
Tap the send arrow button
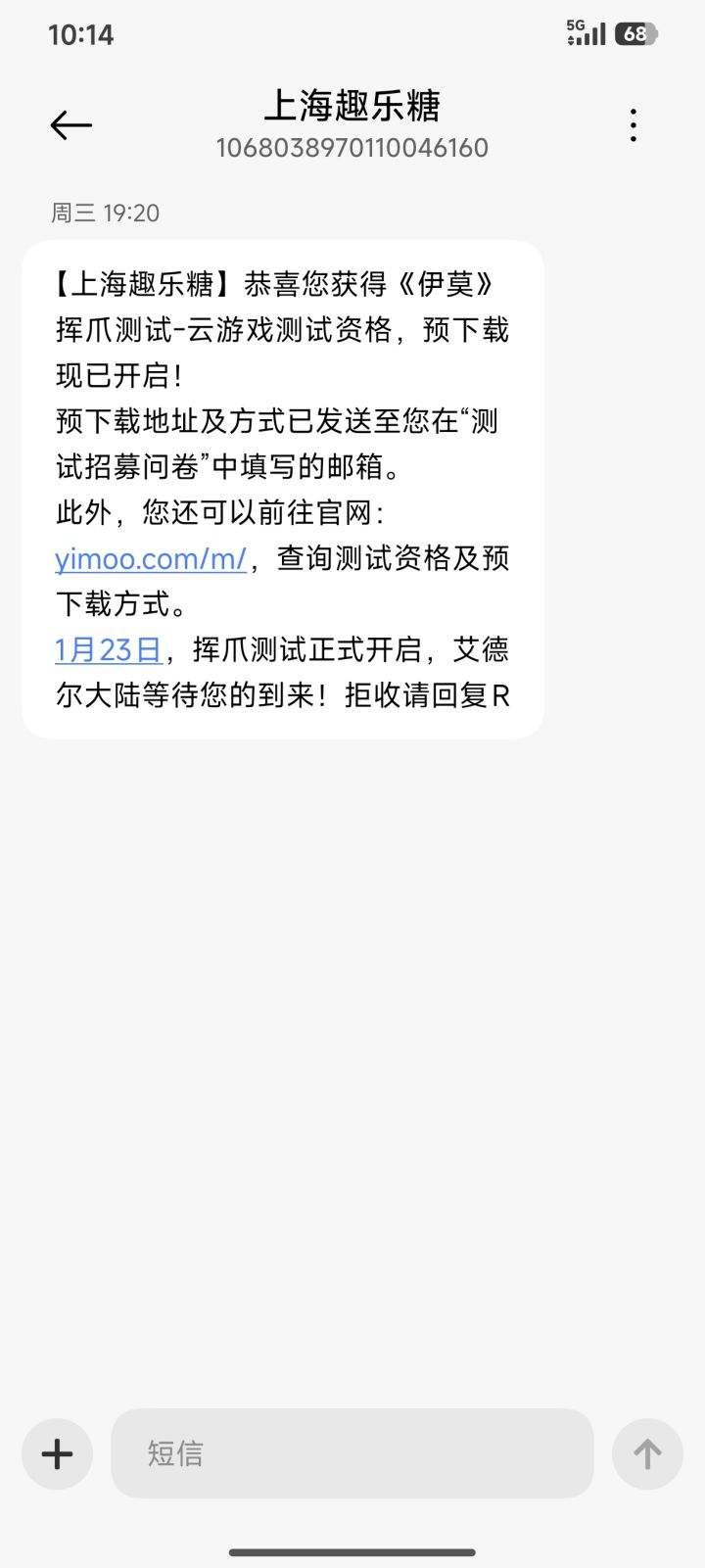pyautogui.click(x=647, y=1453)
